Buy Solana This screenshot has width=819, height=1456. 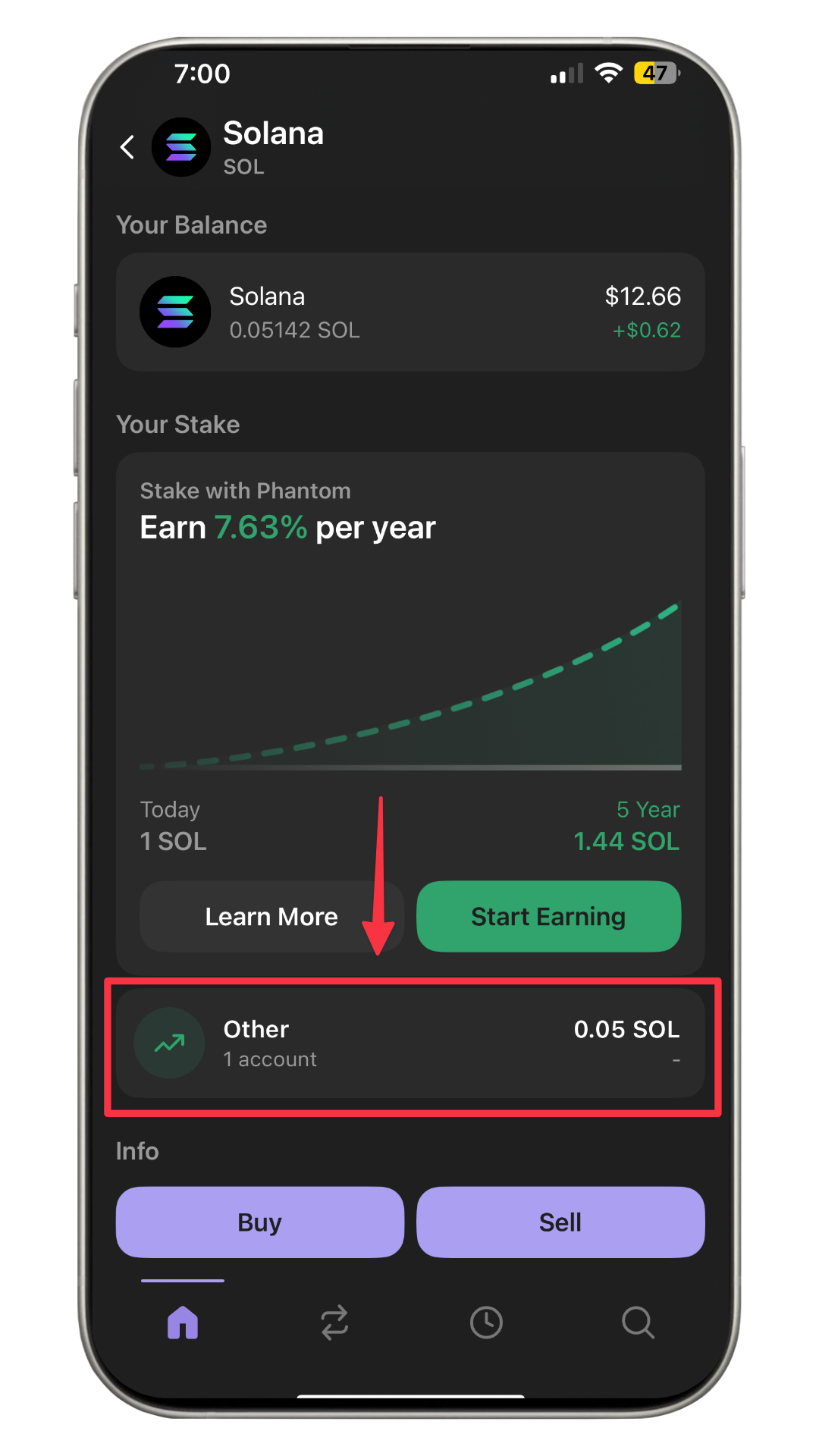click(x=259, y=1222)
